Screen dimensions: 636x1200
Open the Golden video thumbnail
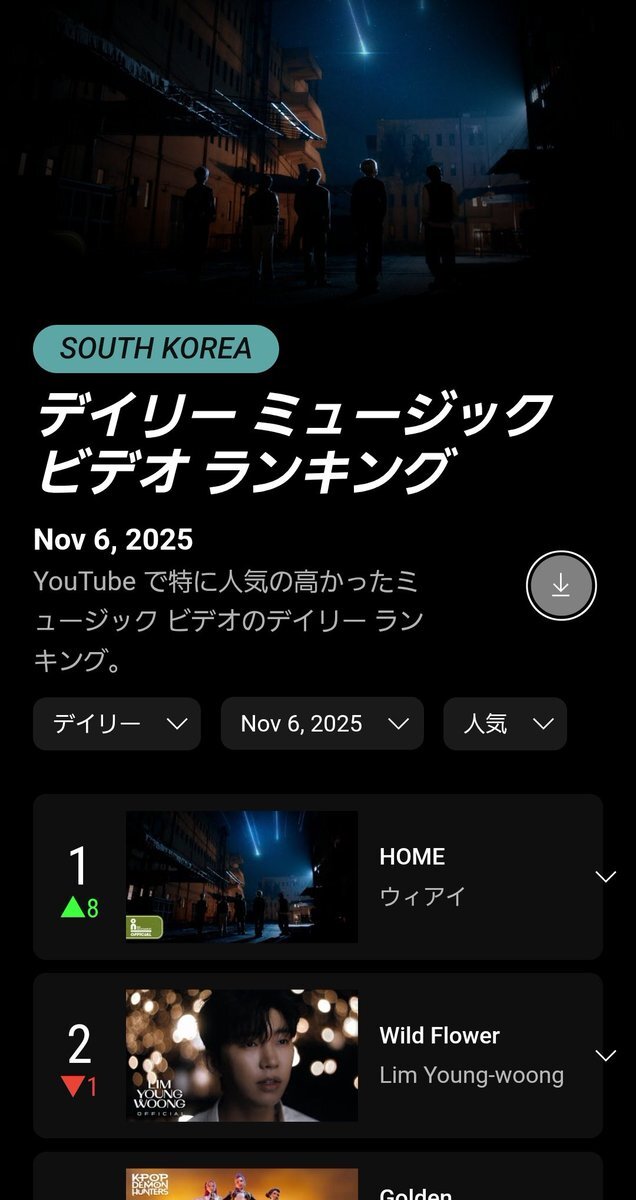(x=242, y=1185)
